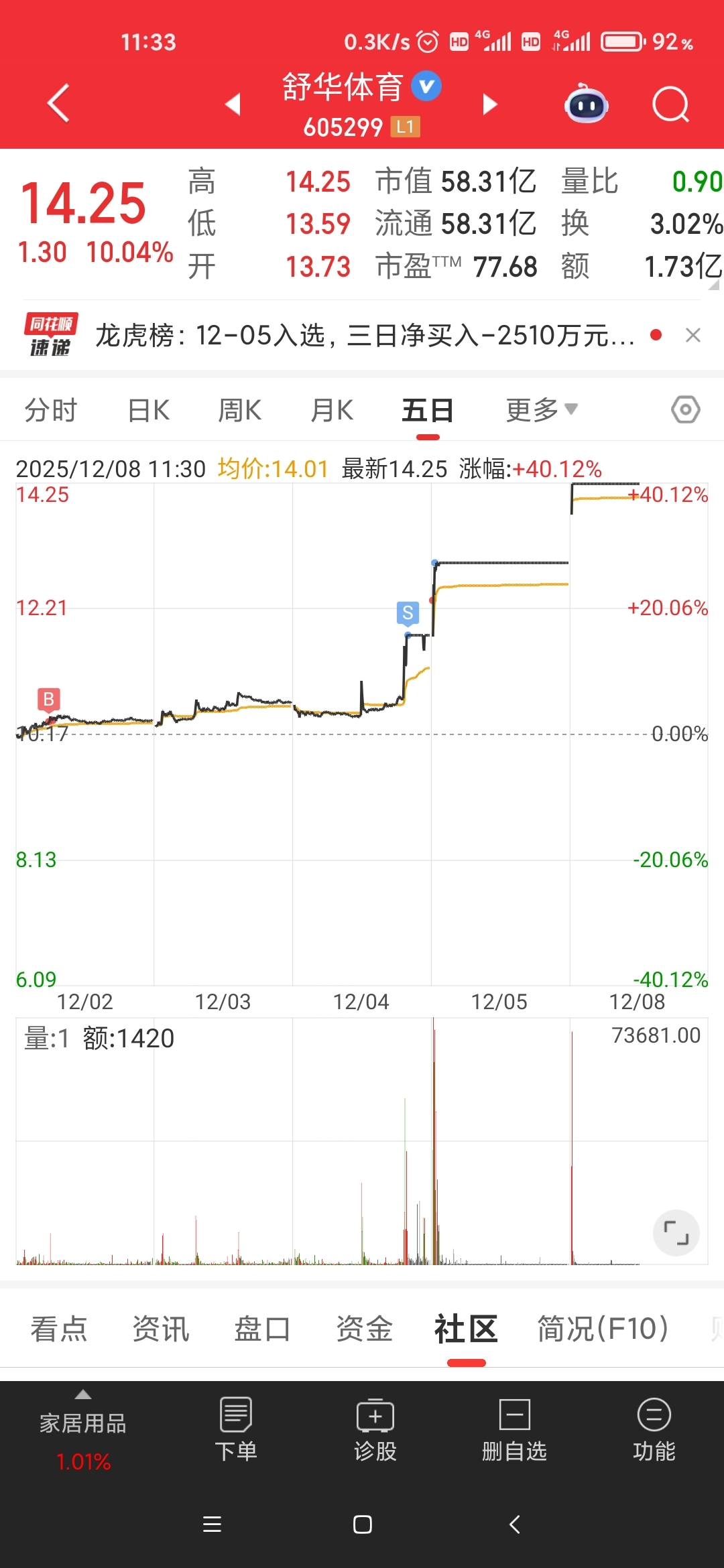Place an order with 下单

[235, 1429]
